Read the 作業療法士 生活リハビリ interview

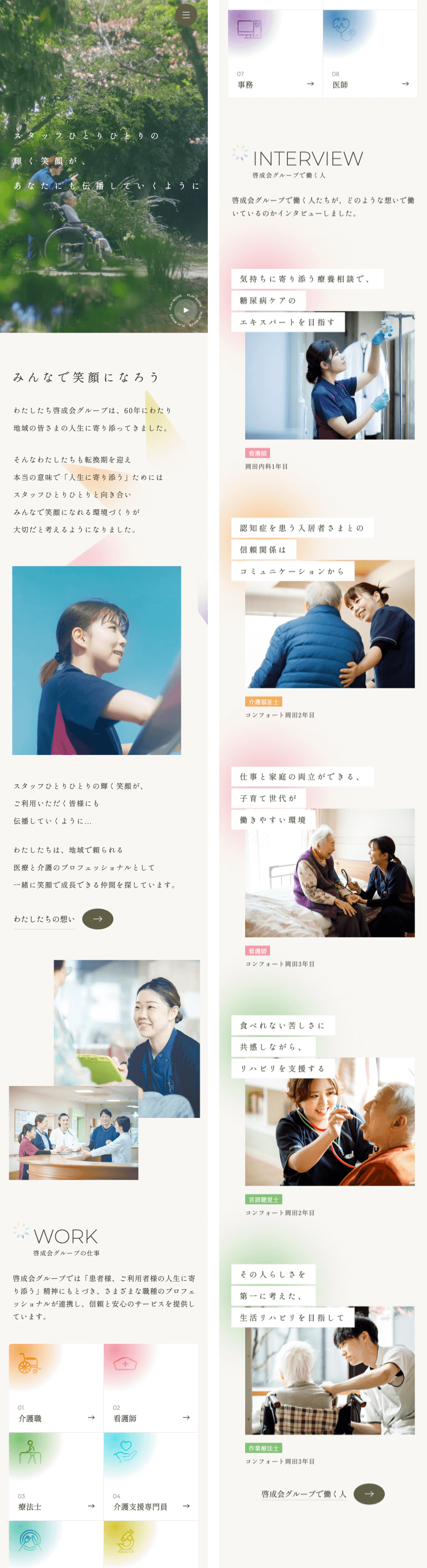329,1370
